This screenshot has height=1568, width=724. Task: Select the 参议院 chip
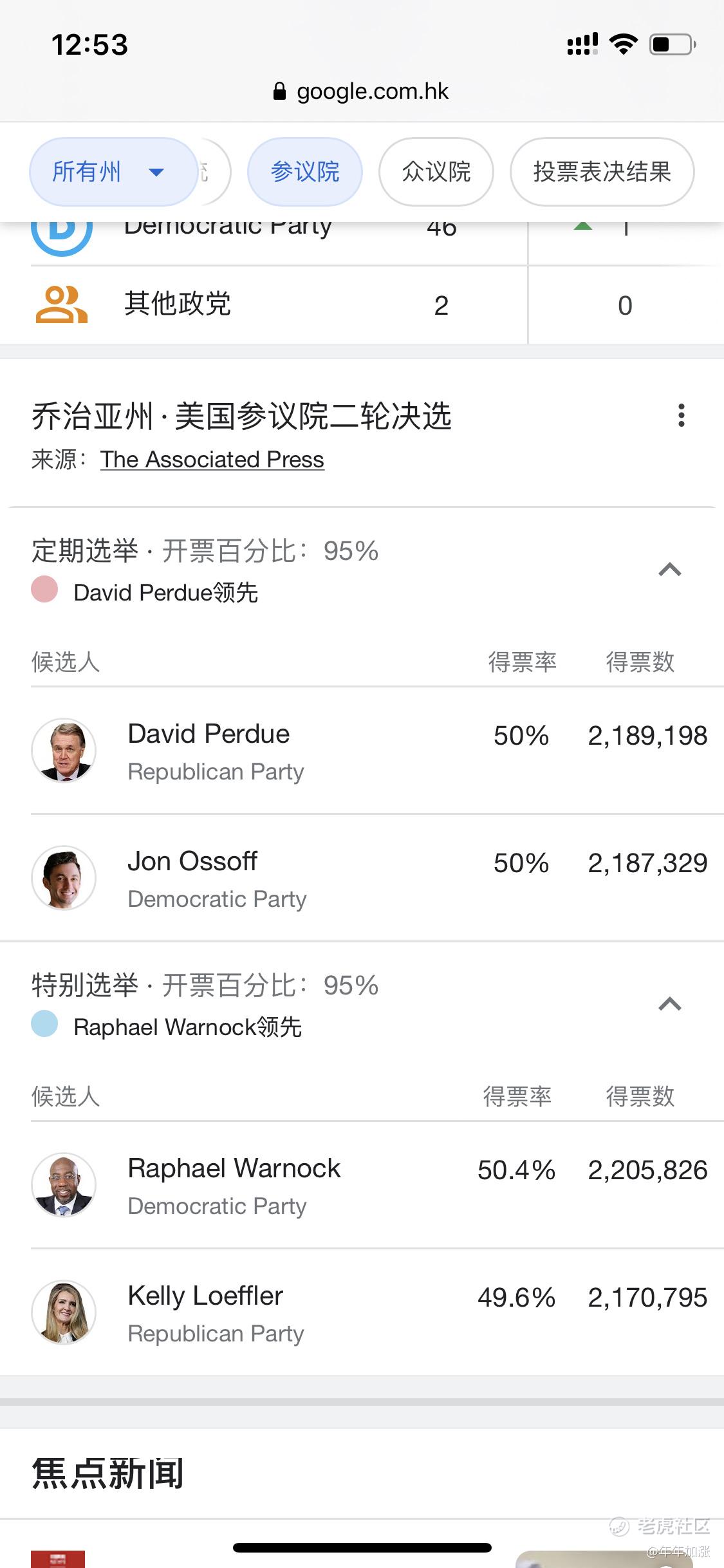305,172
